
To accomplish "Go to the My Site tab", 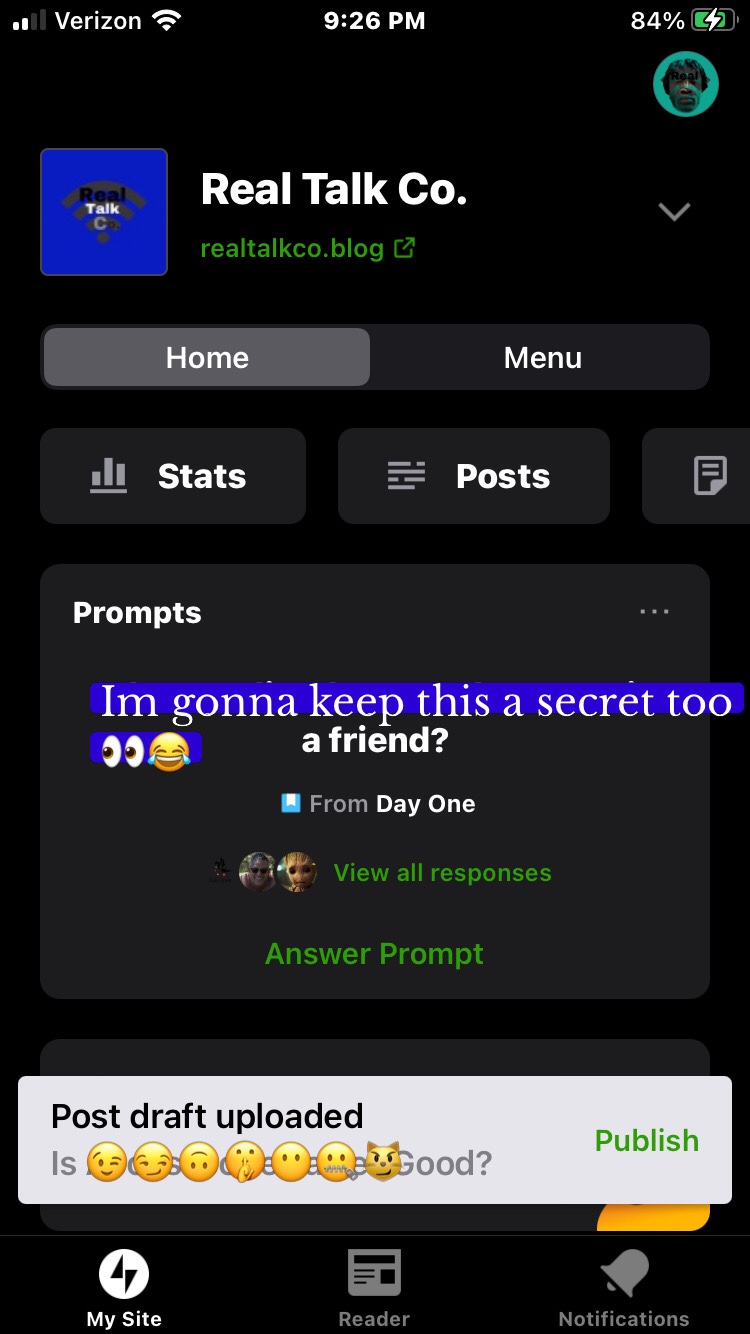I will coord(124,1288).
